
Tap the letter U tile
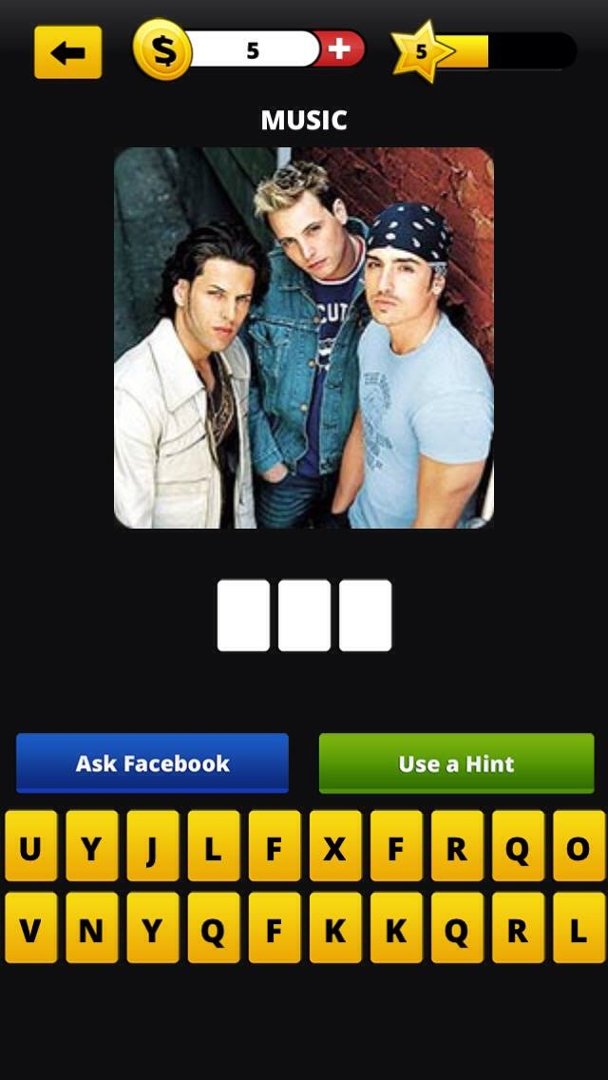(31, 846)
